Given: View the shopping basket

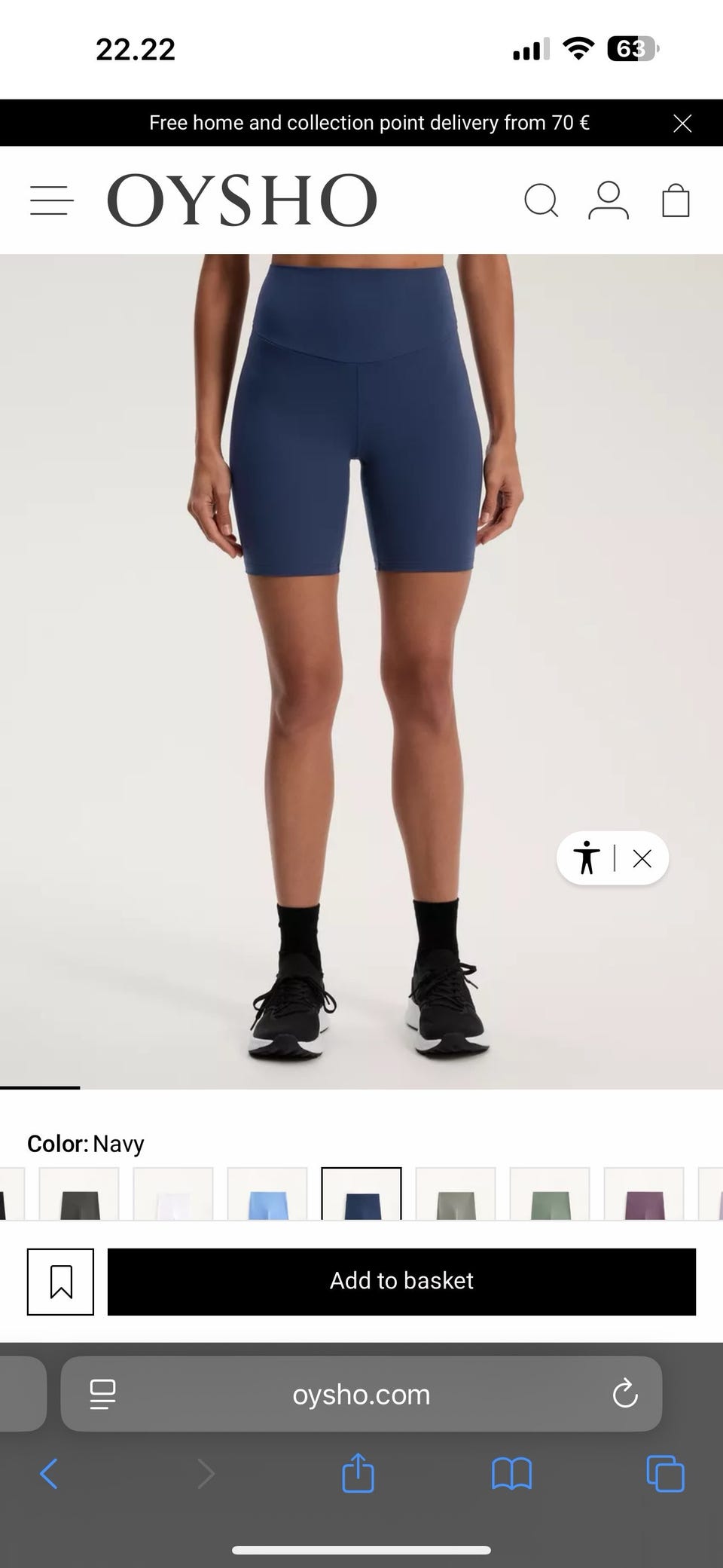Looking at the screenshot, I should click(676, 201).
